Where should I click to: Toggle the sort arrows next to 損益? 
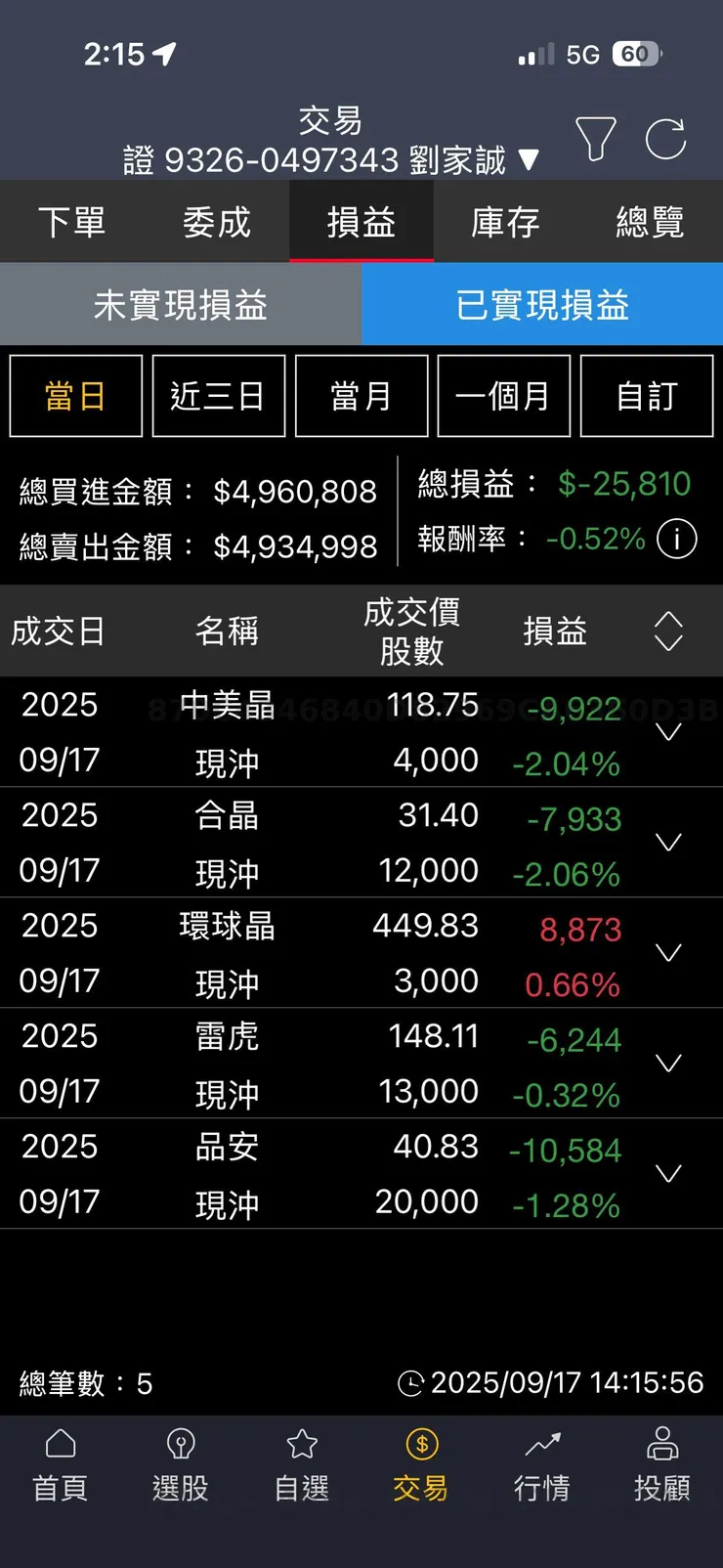coord(668,632)
